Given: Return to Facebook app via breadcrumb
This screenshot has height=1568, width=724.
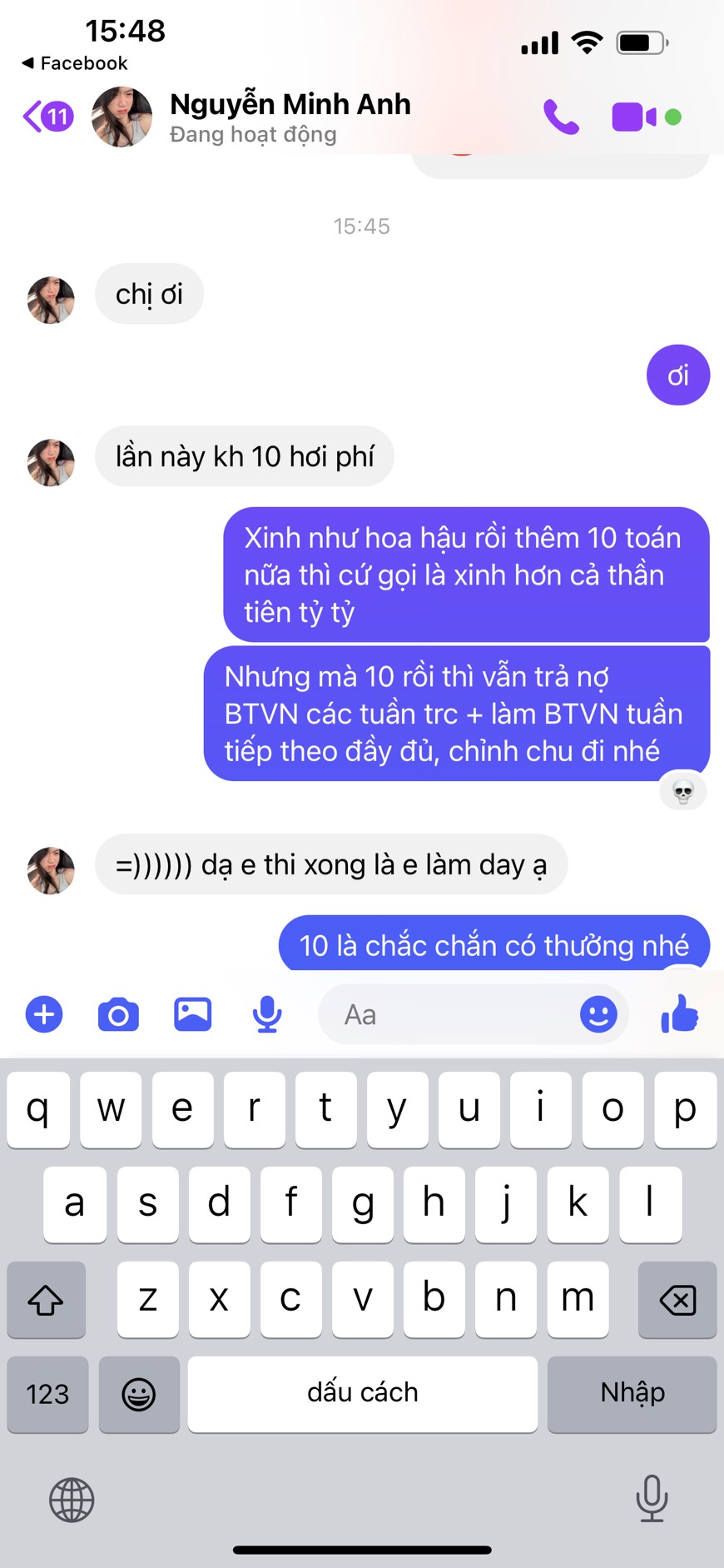Looking at the screenshot, I should coord(75,63).
